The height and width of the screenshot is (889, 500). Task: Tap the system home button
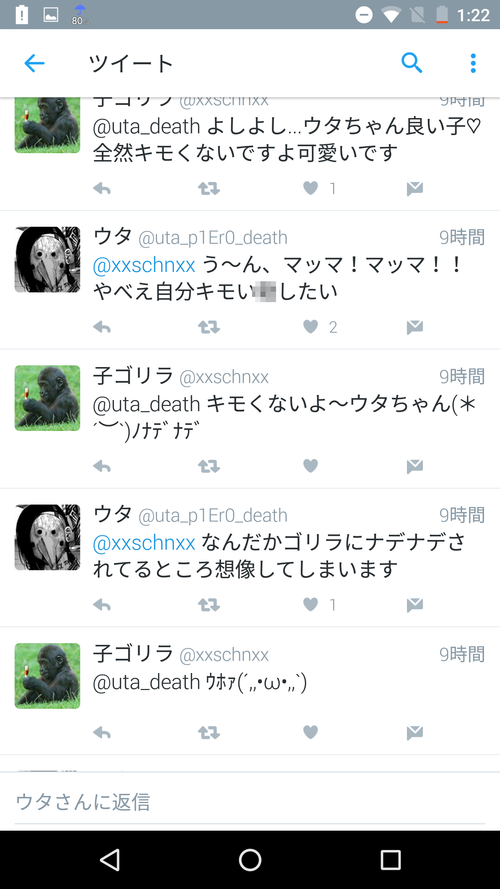click(250, 860)
